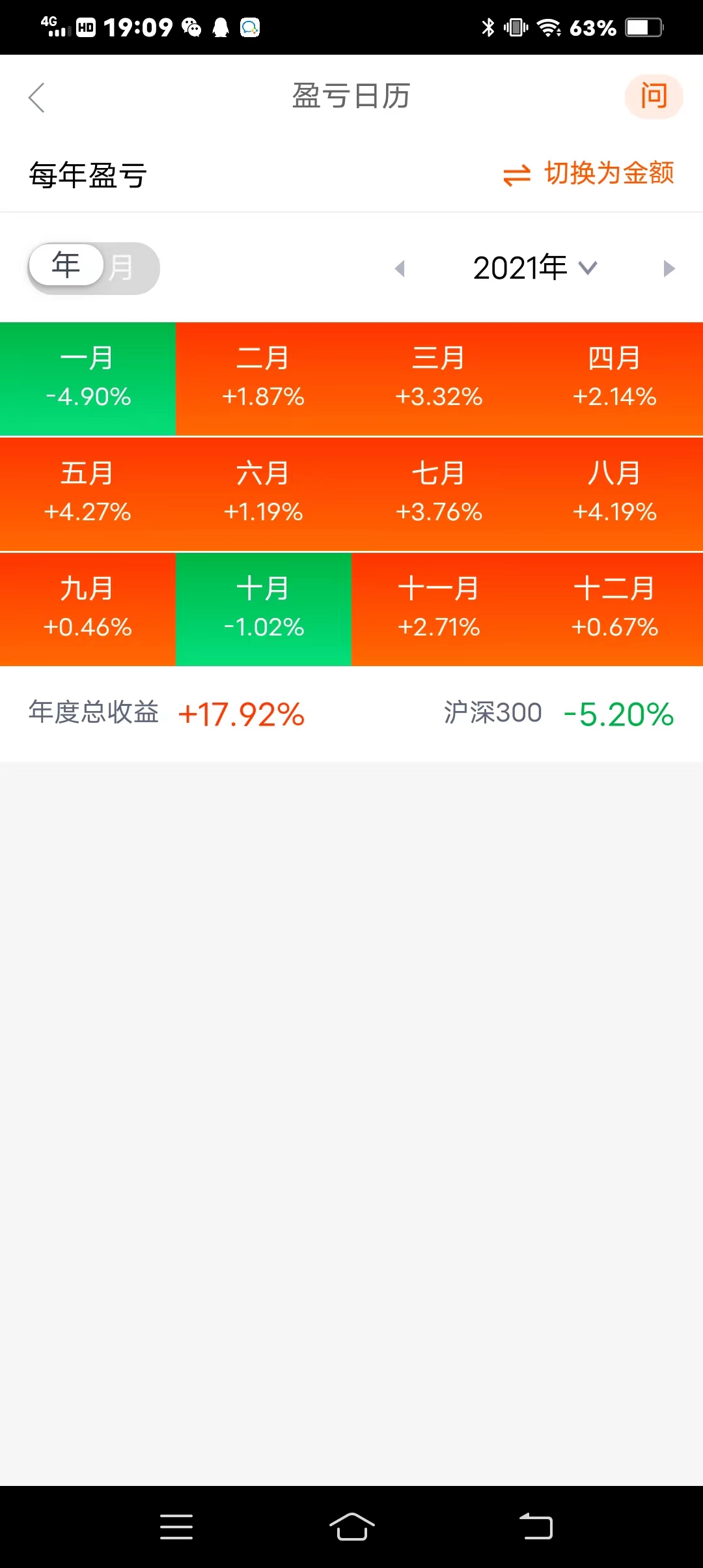Image resolution: width=703 pixels, height=1568 pixels.
Task: Return to the system home screen
Action: coord(351,1526)
